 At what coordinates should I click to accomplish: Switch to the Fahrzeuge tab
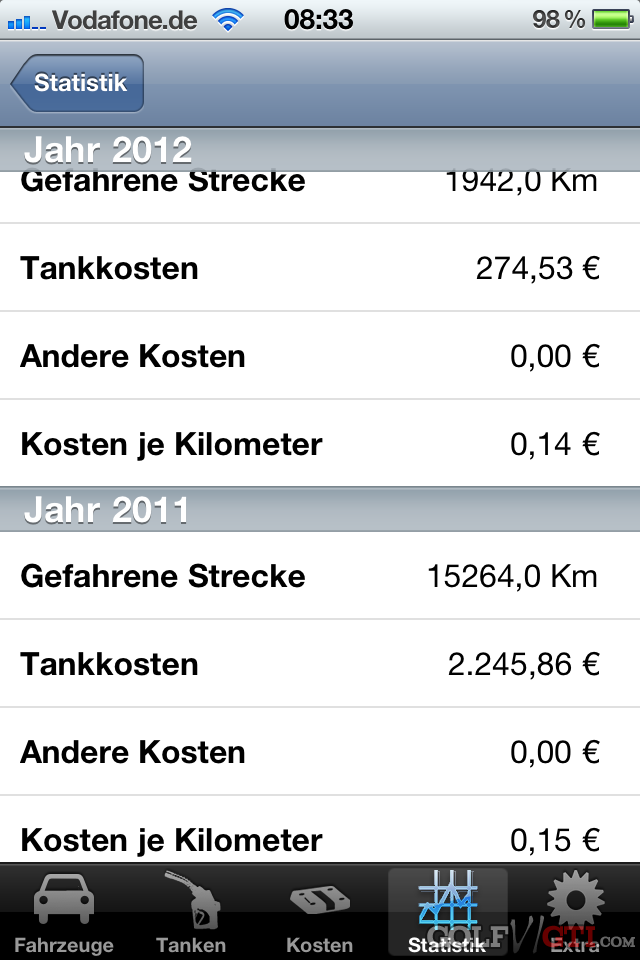pos(64,912)
